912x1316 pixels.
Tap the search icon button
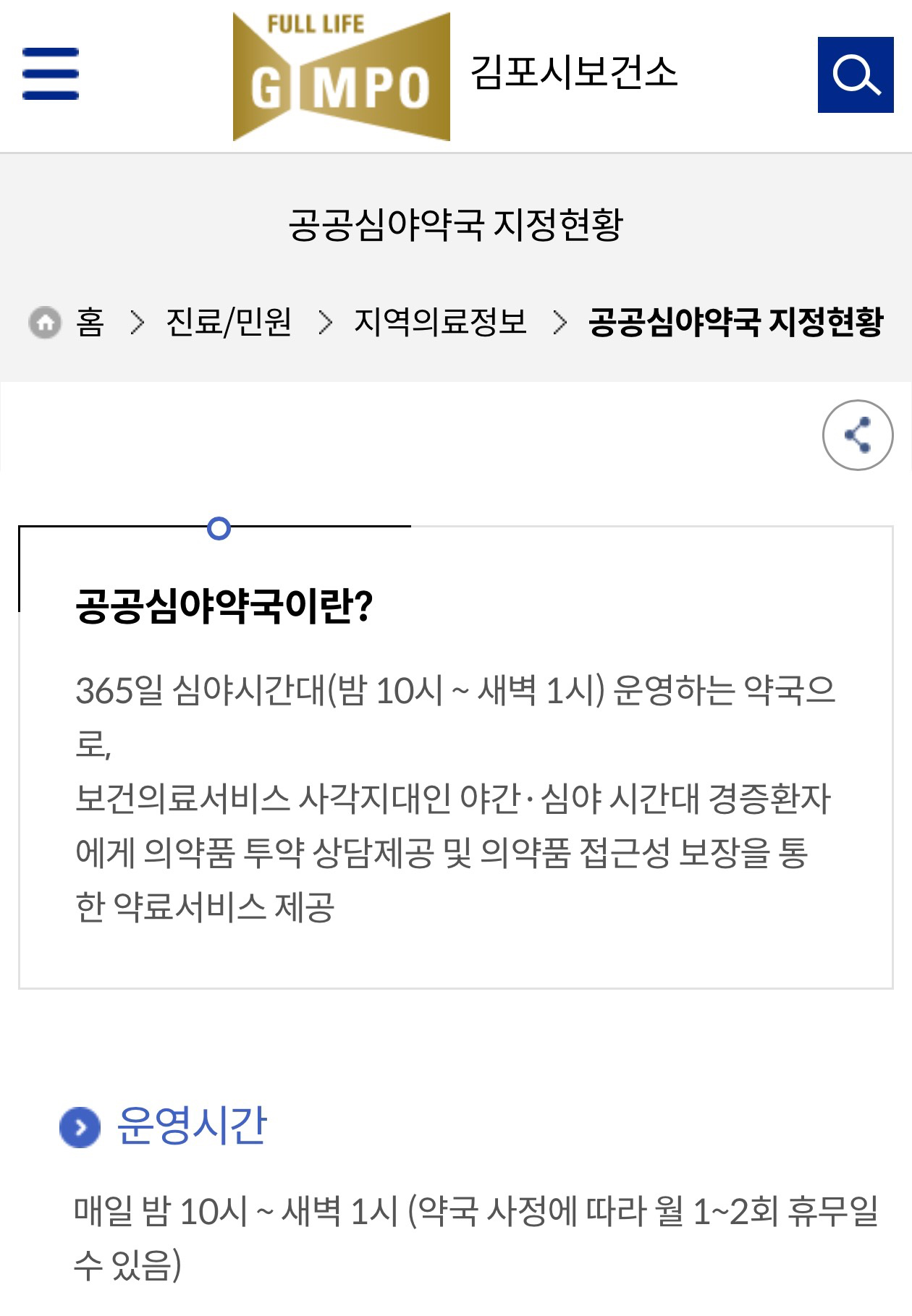[855, 75]
